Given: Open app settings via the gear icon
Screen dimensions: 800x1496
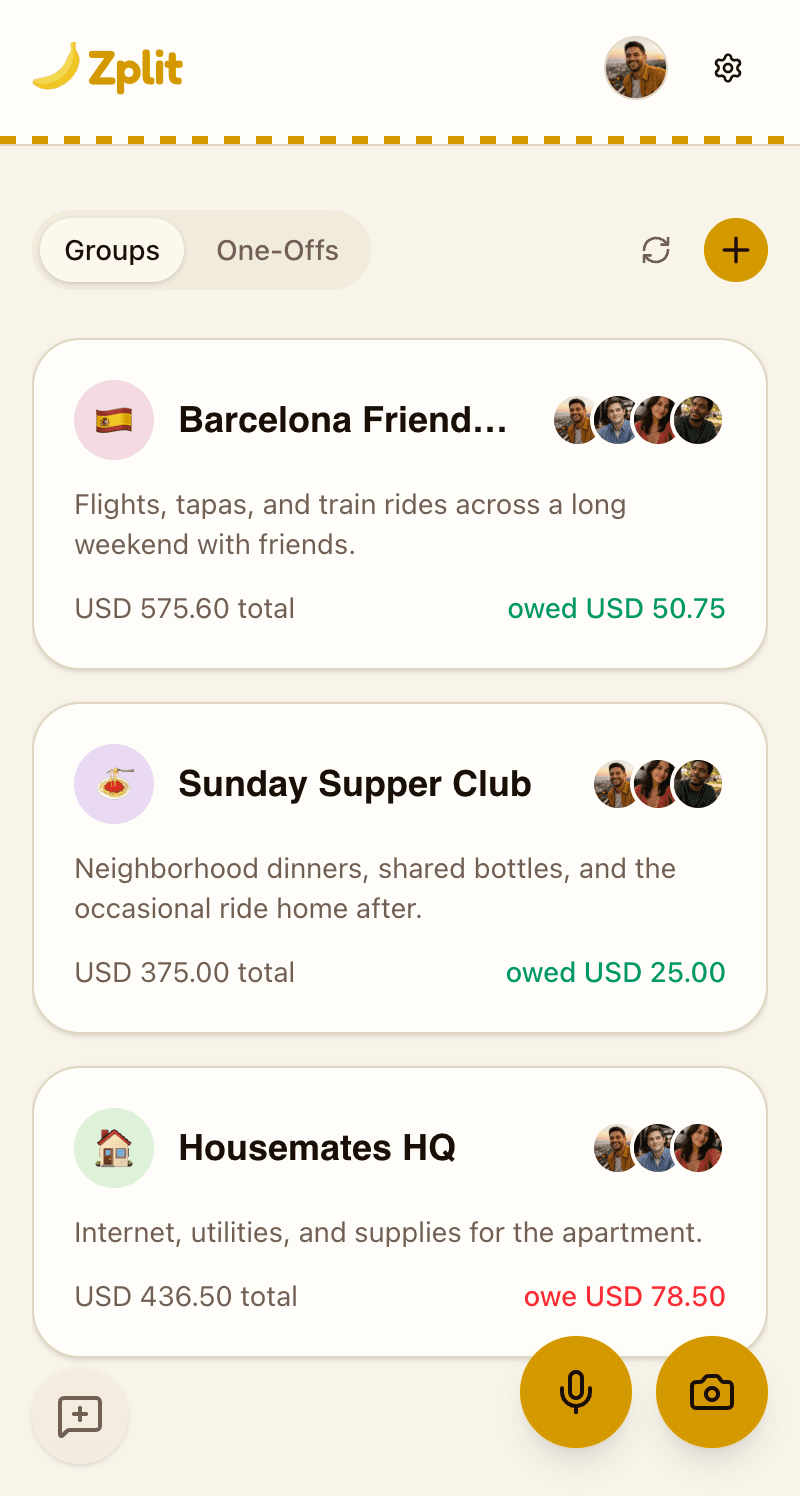Looking at the screenshot, I should click(728, 68).
